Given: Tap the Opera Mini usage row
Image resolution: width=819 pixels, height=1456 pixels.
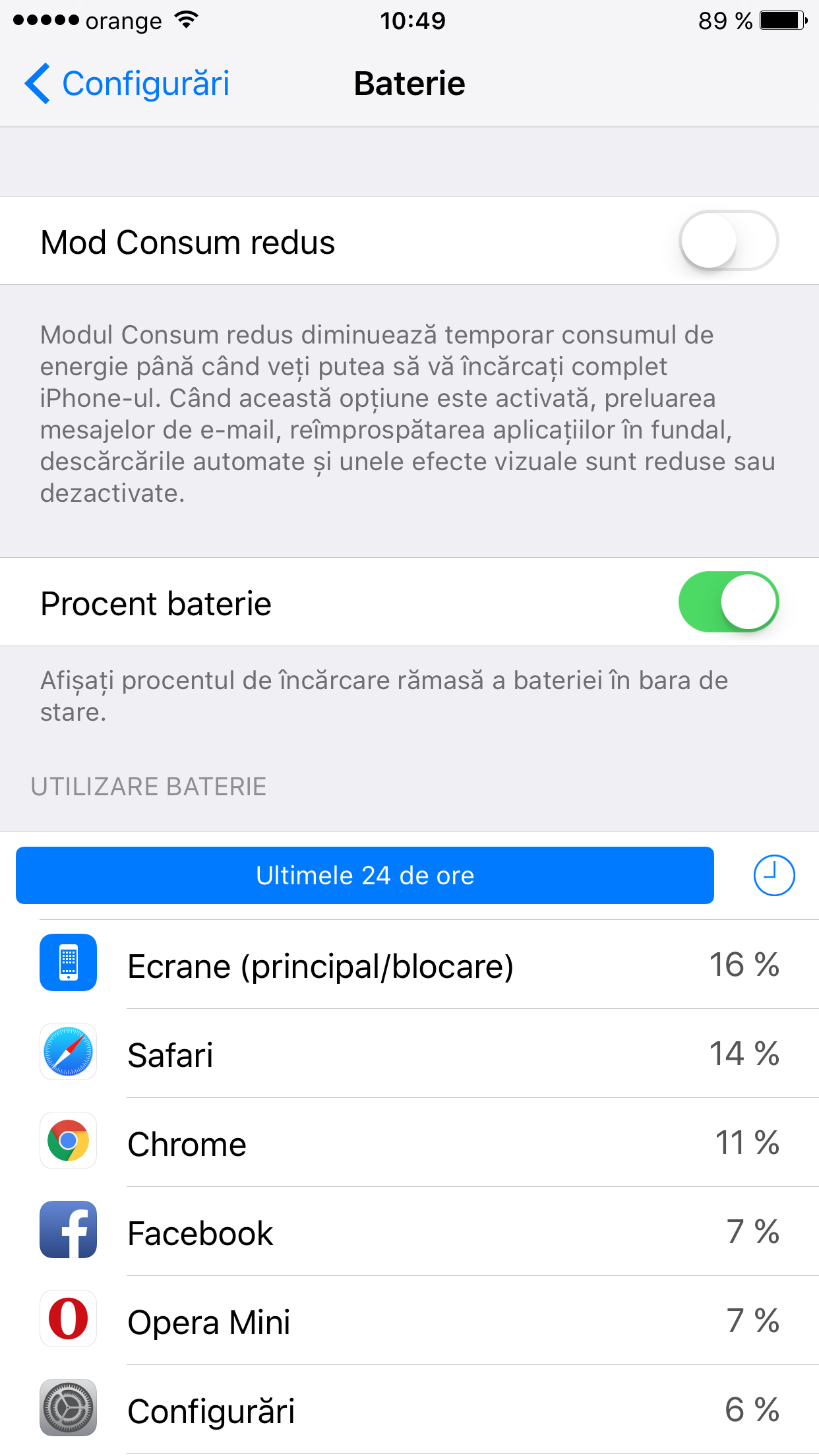Looking at the screenshot, I should point(409,1320).
